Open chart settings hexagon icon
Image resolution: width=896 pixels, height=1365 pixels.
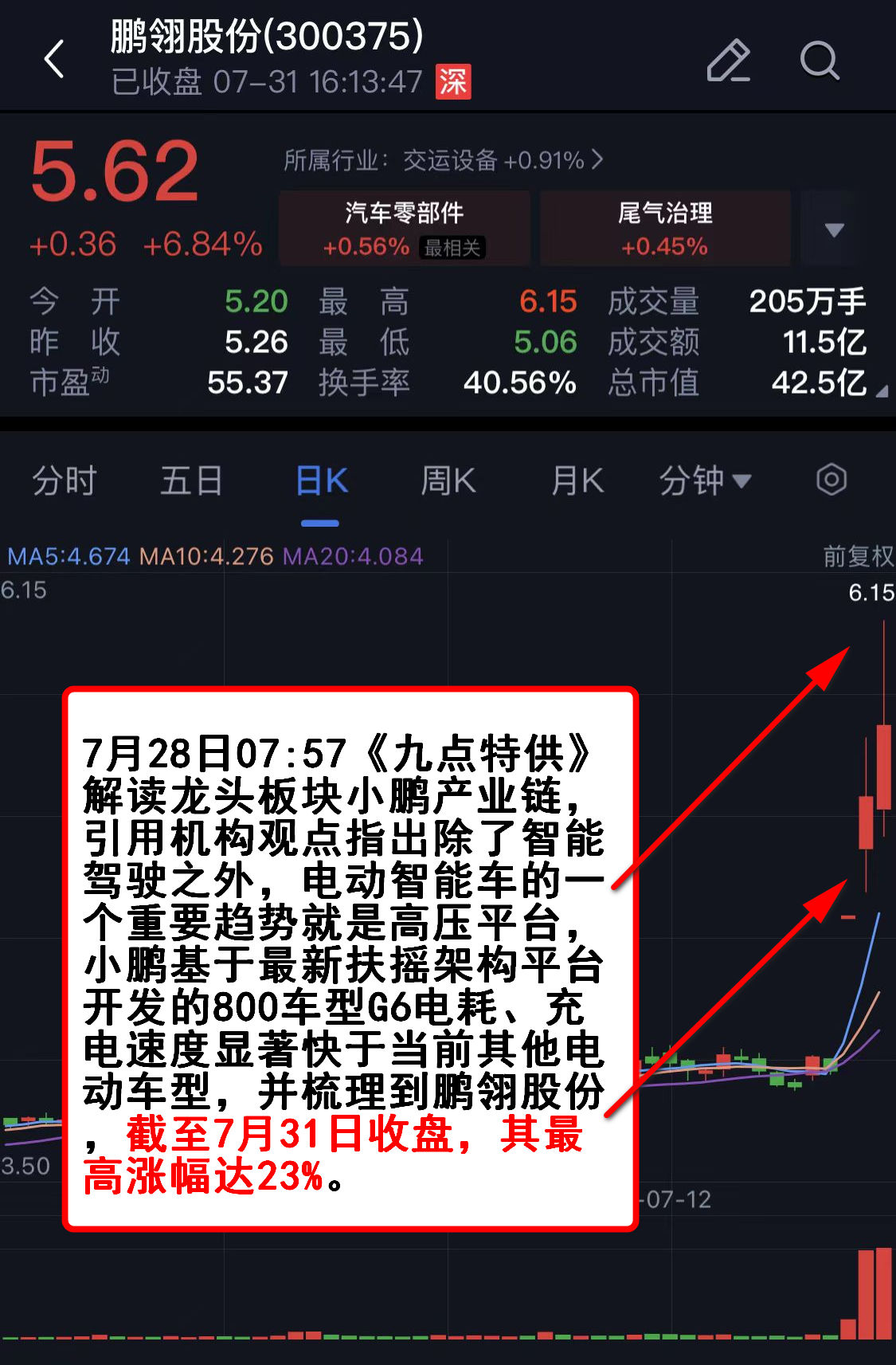tap(831, 480)
